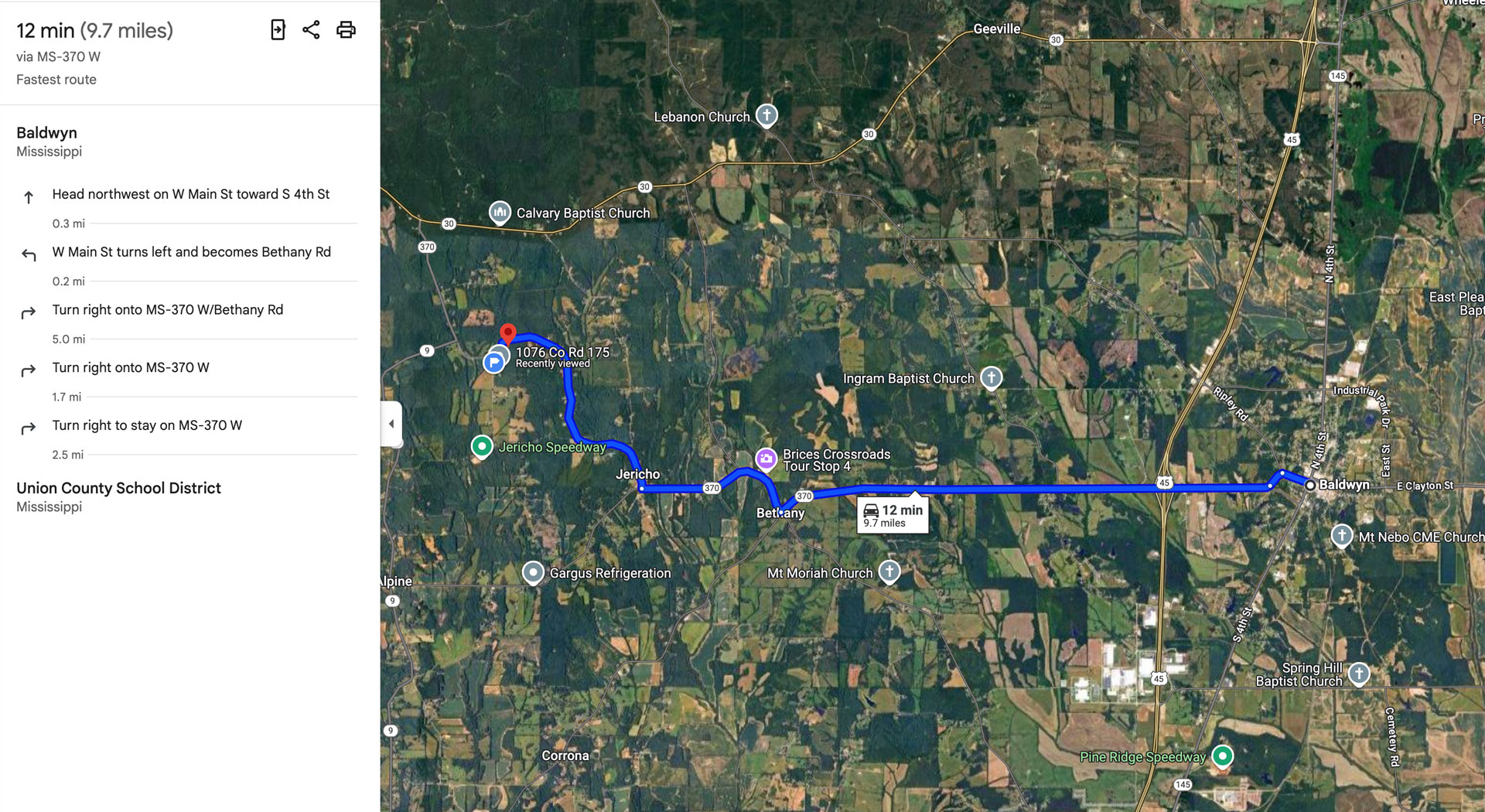Select the Gargus Refrigeration marker

[533, 572]
